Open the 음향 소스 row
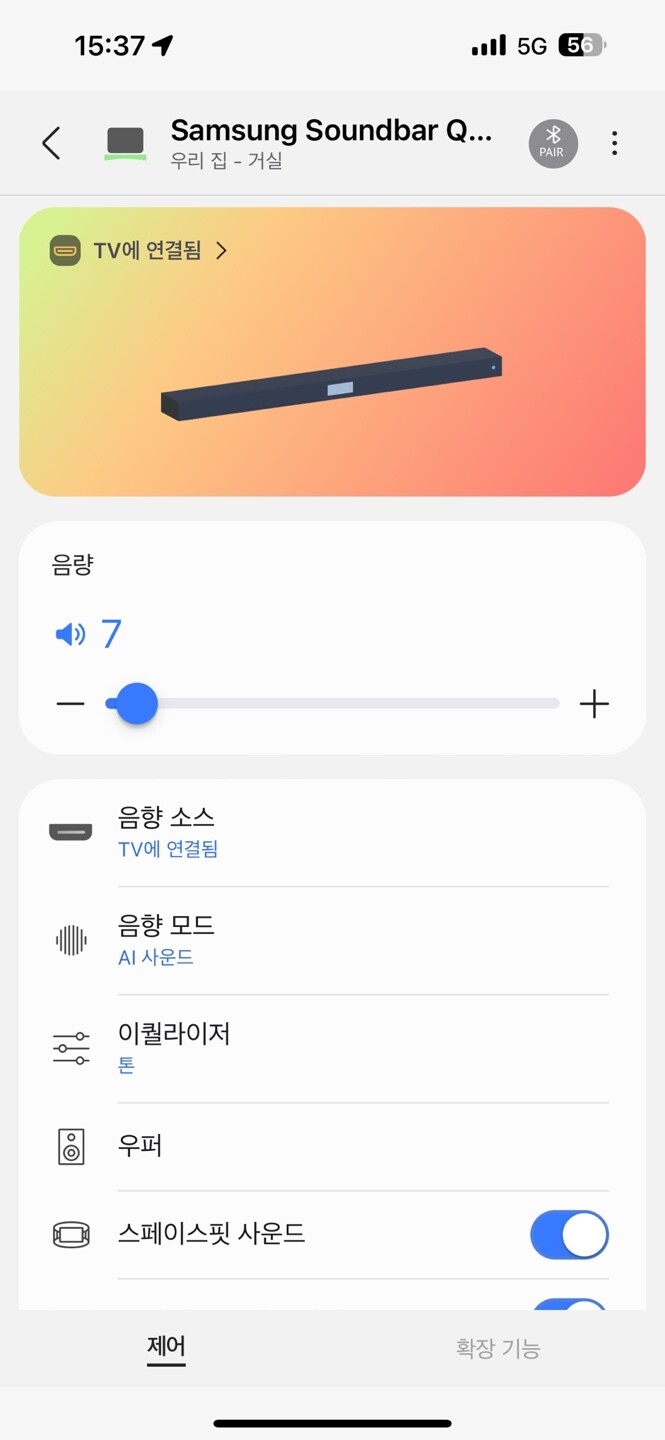This screenshot has width=665, height=1440. coord(330,832)
